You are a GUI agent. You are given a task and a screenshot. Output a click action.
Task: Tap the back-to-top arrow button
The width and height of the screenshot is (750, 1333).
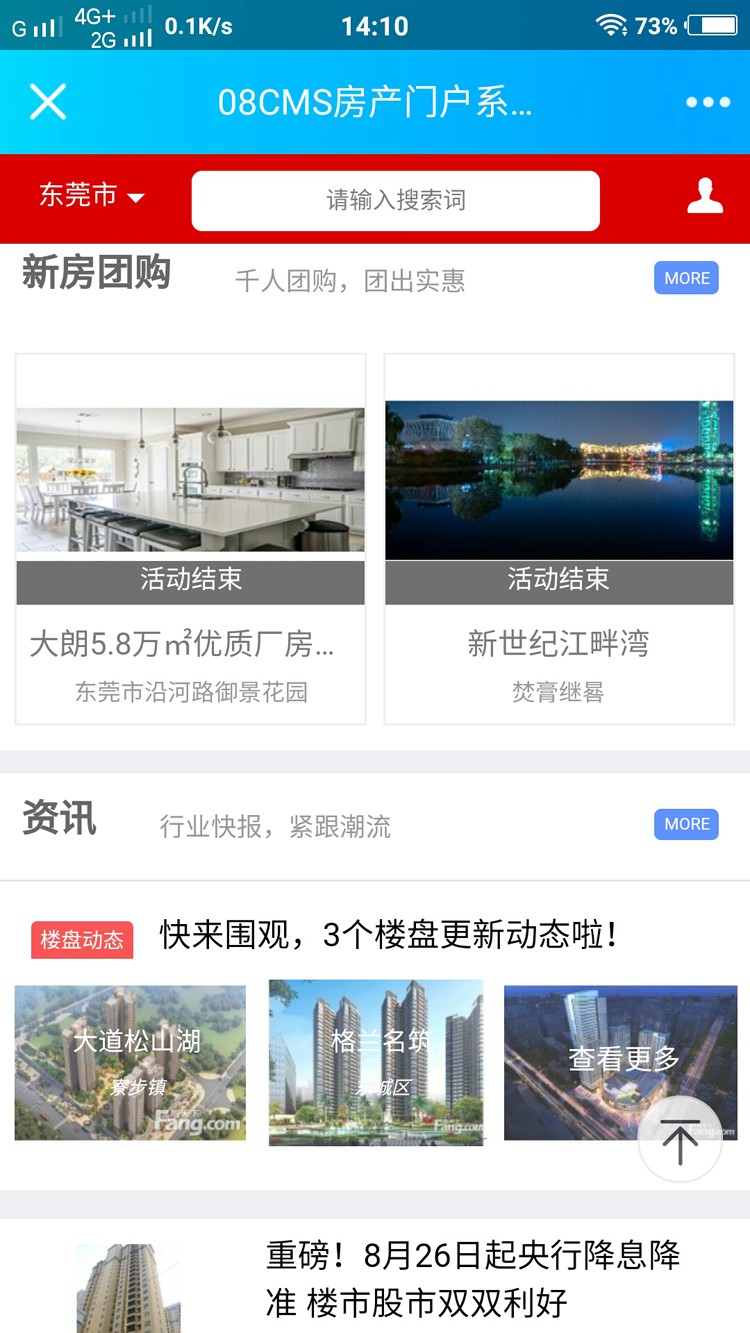pos(680,1138)
